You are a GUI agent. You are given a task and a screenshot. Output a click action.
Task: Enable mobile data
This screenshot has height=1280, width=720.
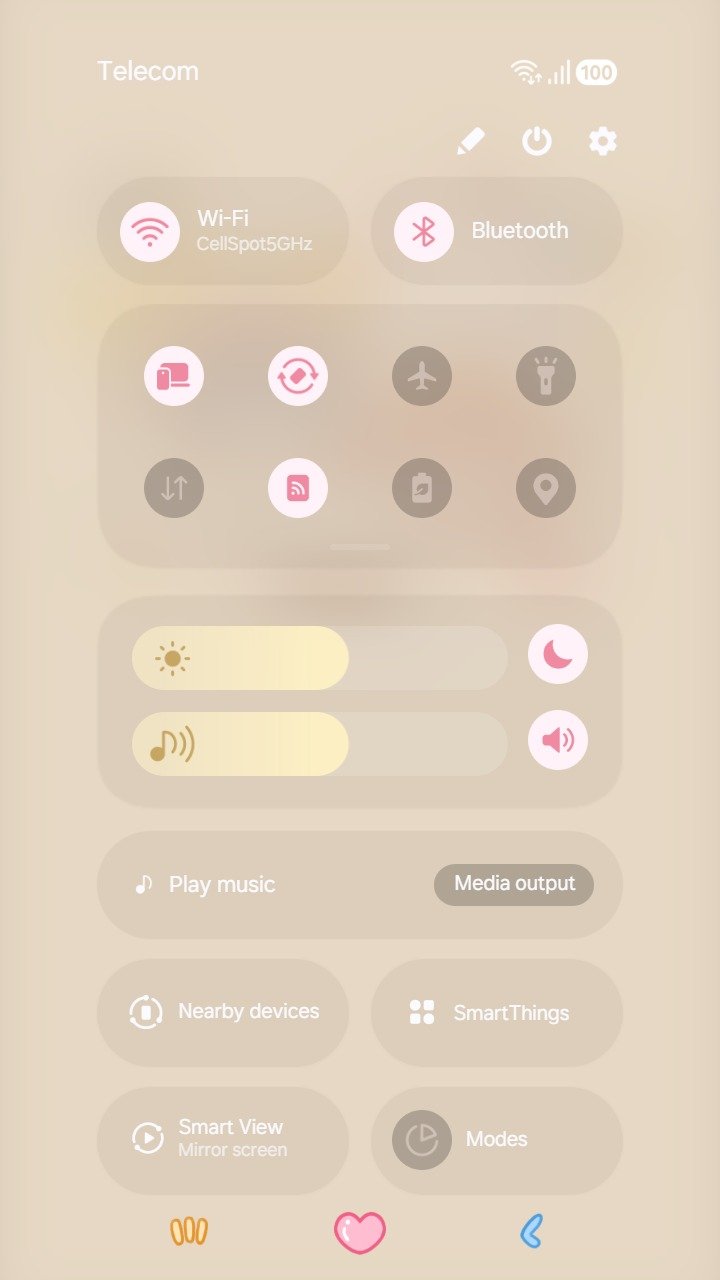(x=174, y=488)
